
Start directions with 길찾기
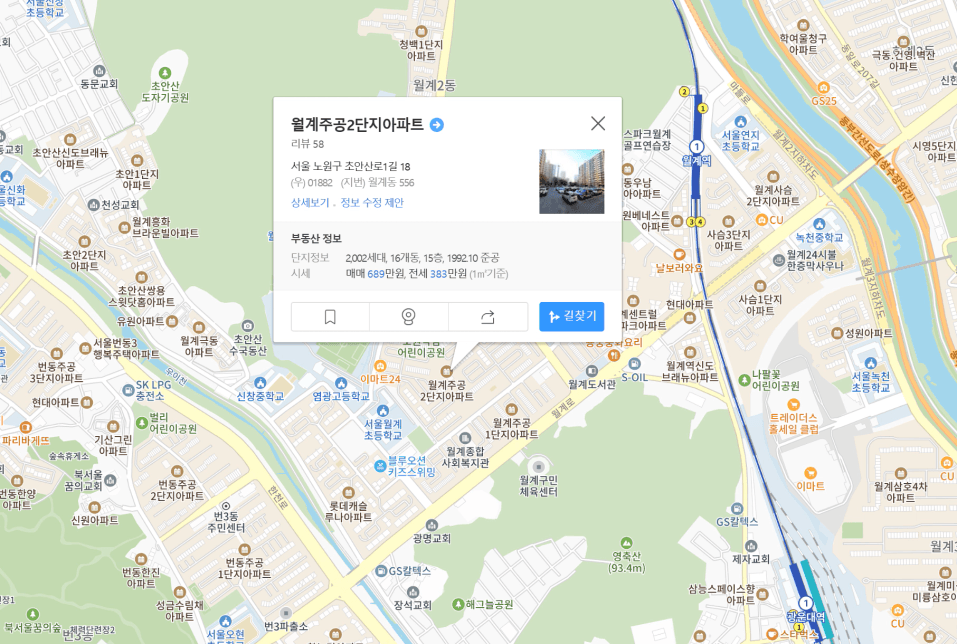[572, 317]
